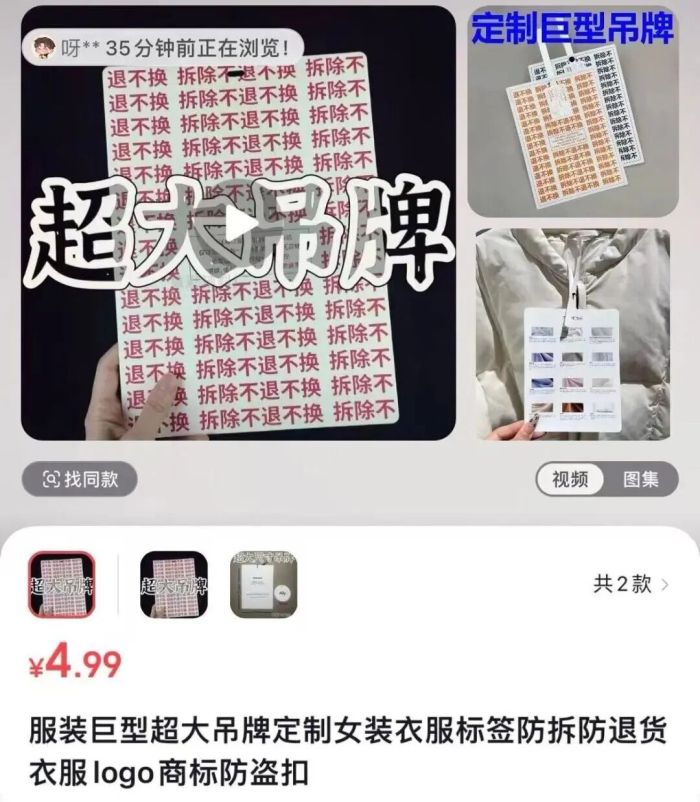
Task: Select the first 超大吊牌 style thumbnail
Action: click(x=61, y=585)
